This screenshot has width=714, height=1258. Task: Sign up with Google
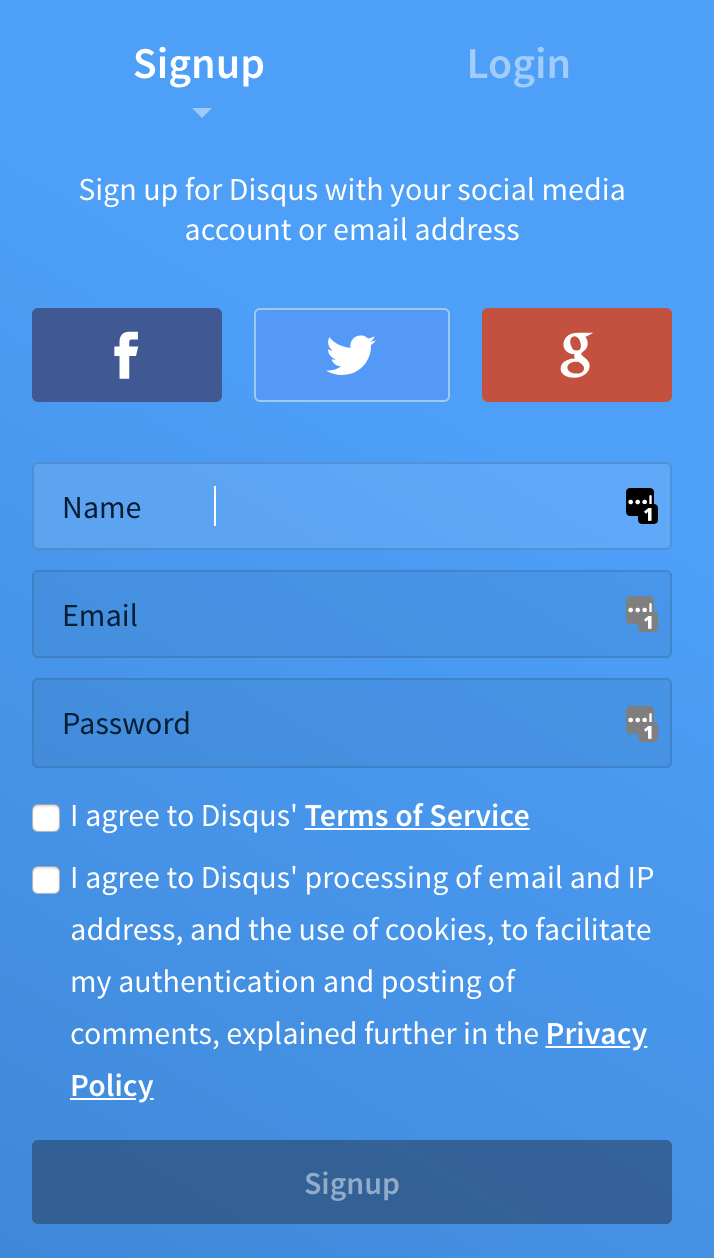[x=577, y=355]
